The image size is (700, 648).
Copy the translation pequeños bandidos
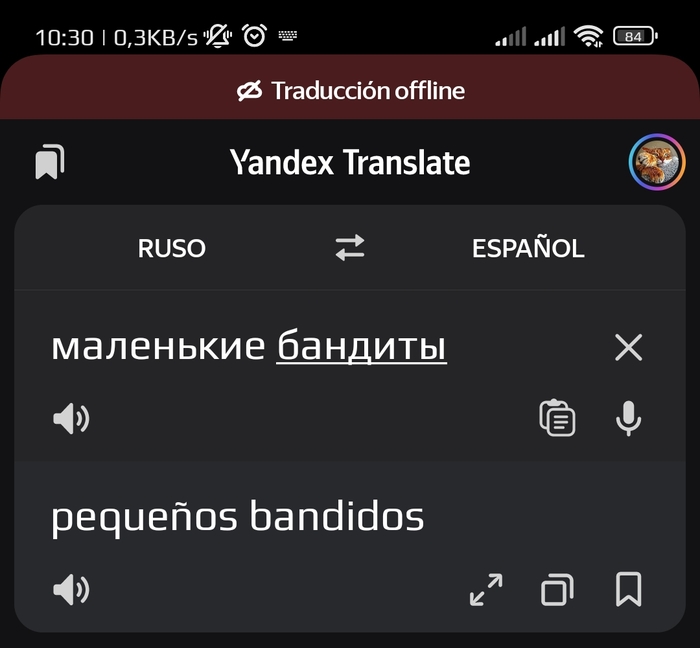[x=555, y=590]
